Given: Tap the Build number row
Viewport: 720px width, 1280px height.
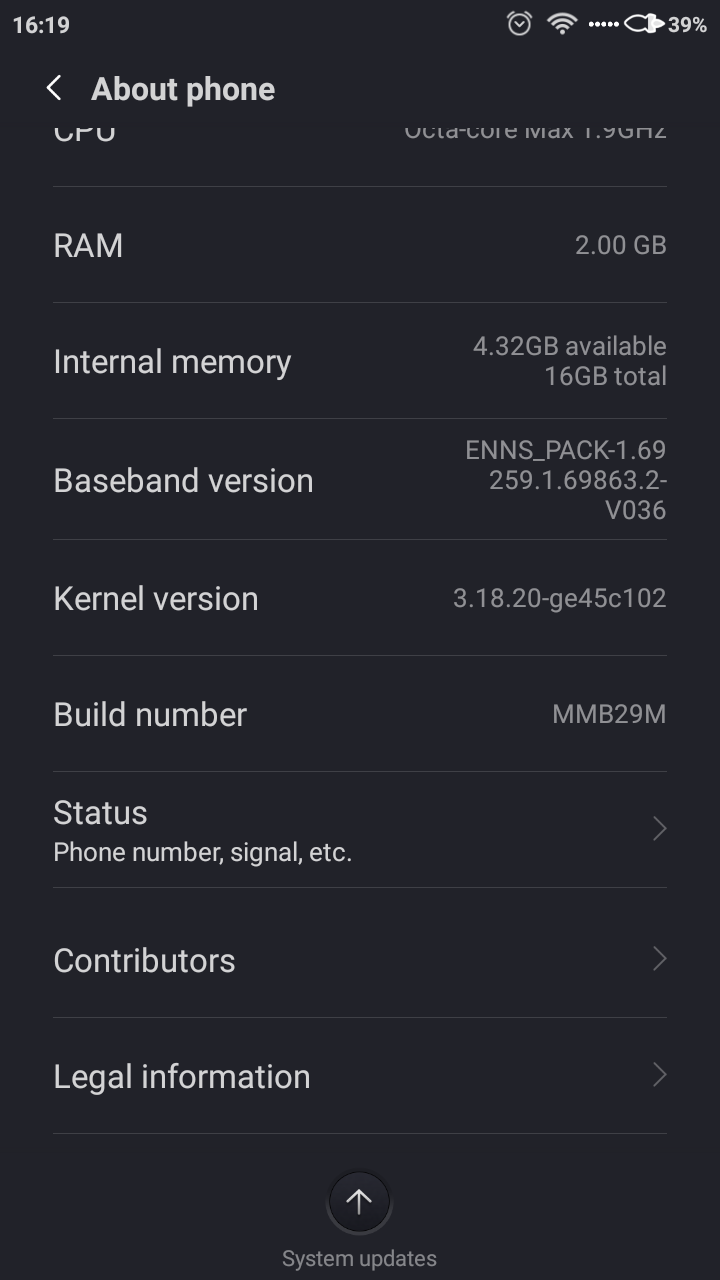Looking at the screenshot, I should [360, 714].
